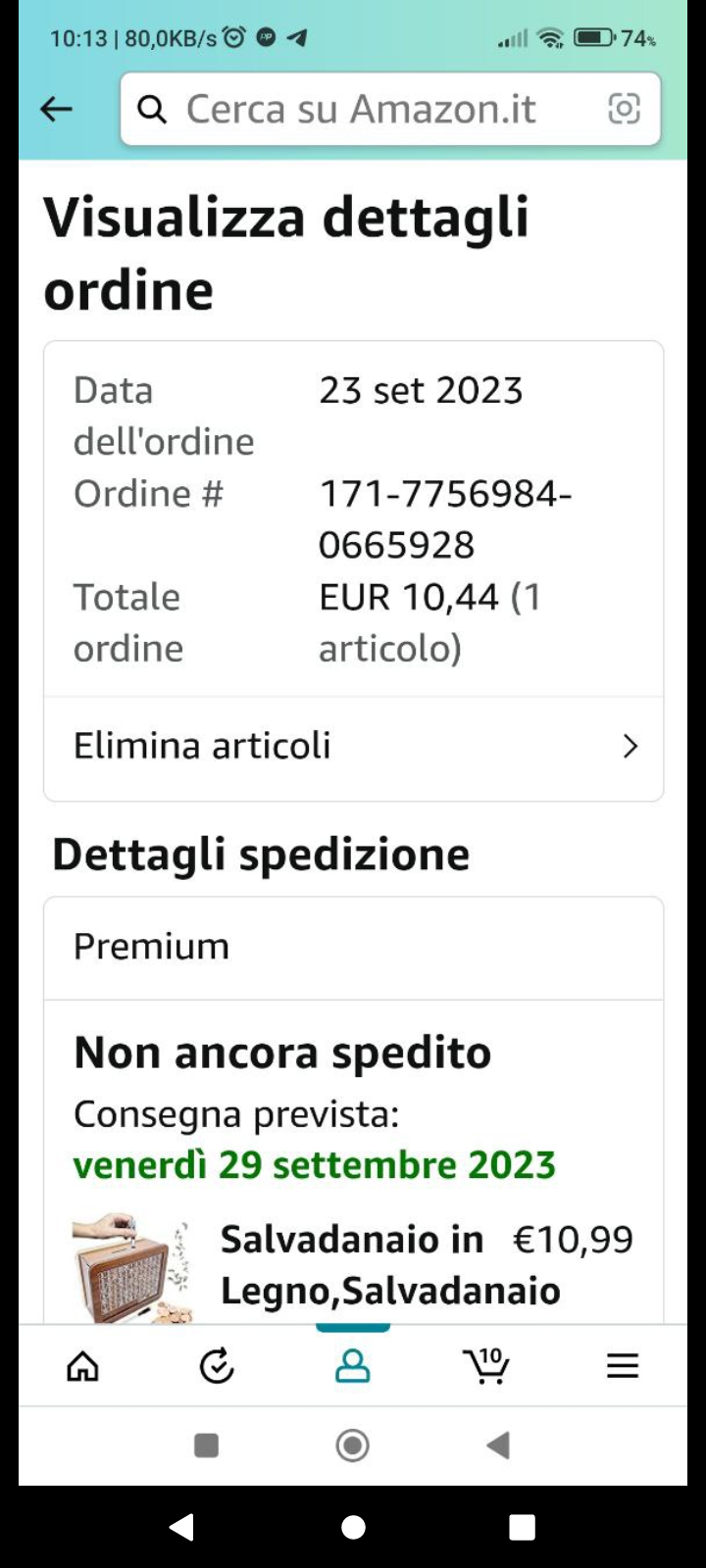Open the account profile tab

click(x=352, y=1365)
